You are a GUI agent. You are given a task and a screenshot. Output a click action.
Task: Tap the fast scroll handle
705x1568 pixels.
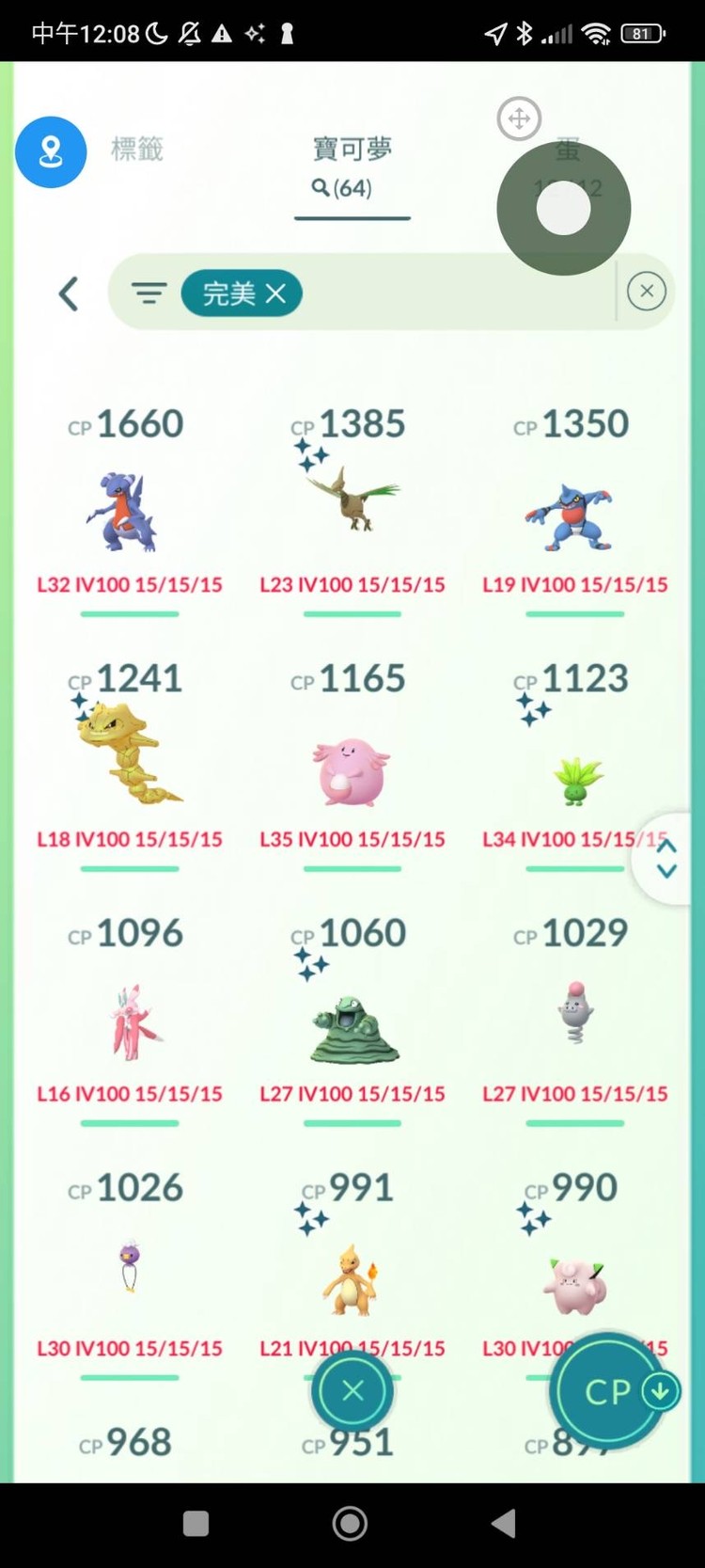click(666, 859)
